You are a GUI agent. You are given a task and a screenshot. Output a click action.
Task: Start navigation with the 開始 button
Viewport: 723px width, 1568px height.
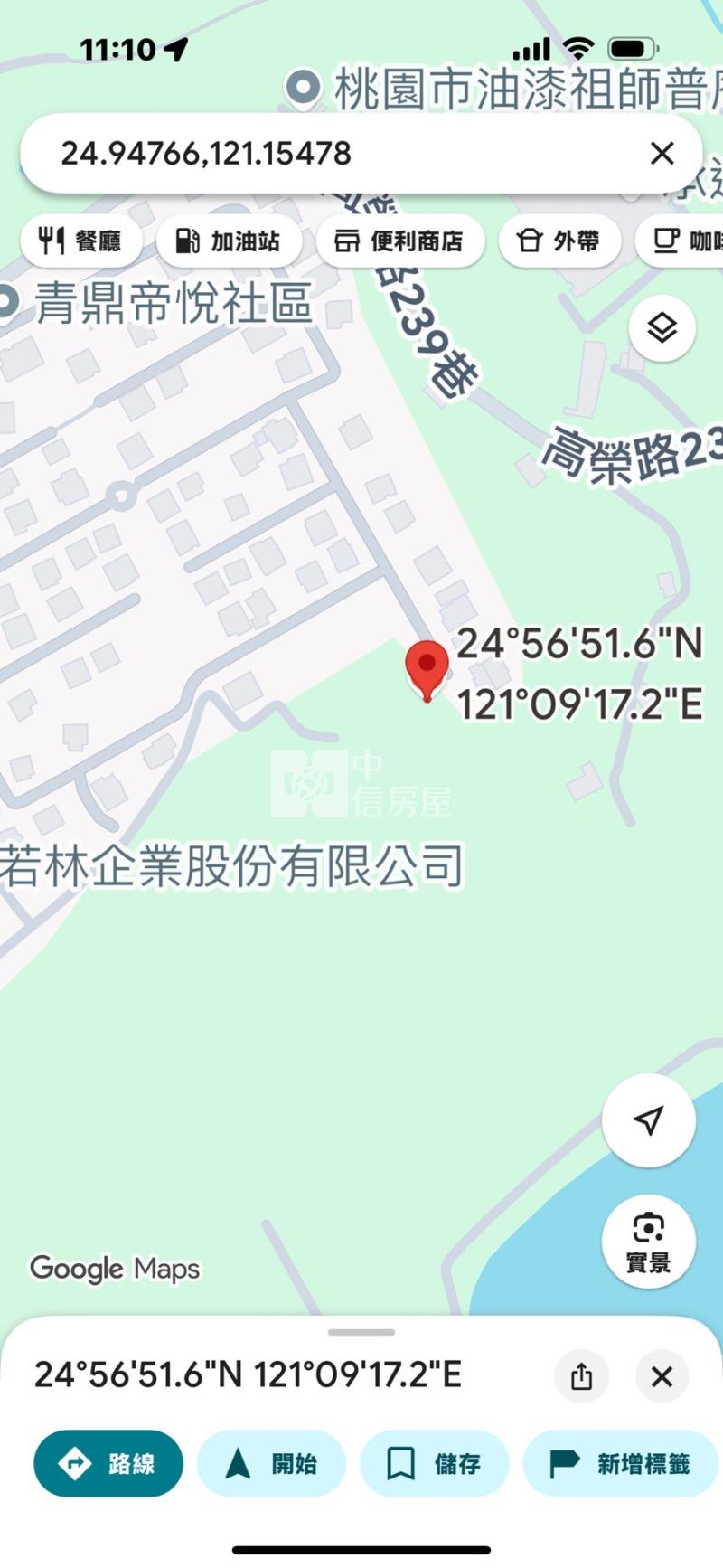point(271,1463)
